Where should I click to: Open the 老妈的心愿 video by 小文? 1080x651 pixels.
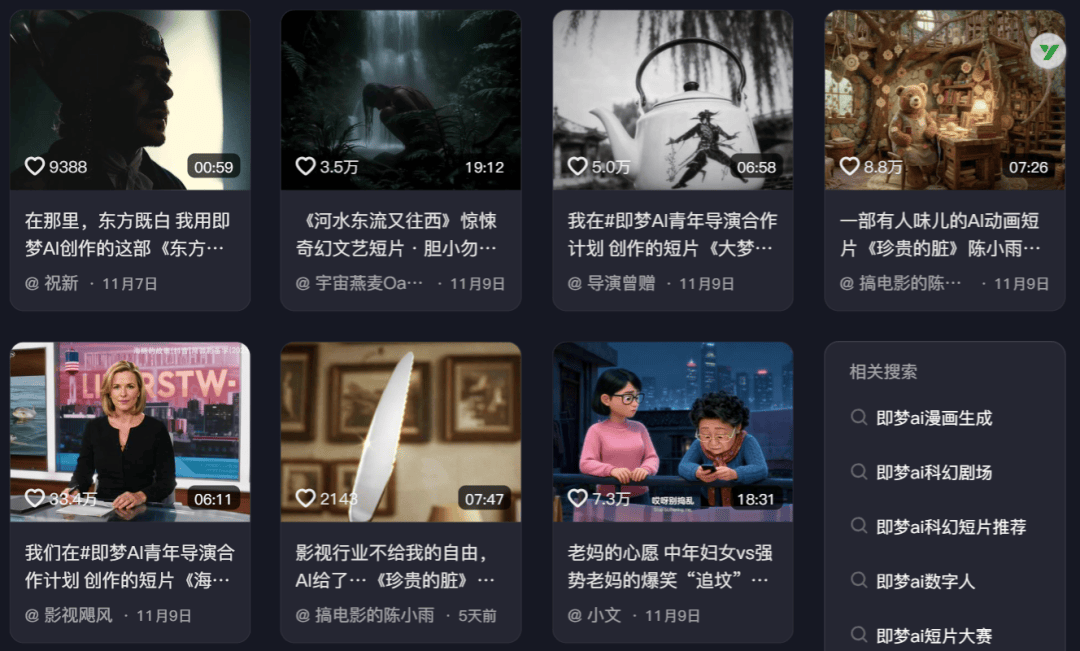[672, 432]
